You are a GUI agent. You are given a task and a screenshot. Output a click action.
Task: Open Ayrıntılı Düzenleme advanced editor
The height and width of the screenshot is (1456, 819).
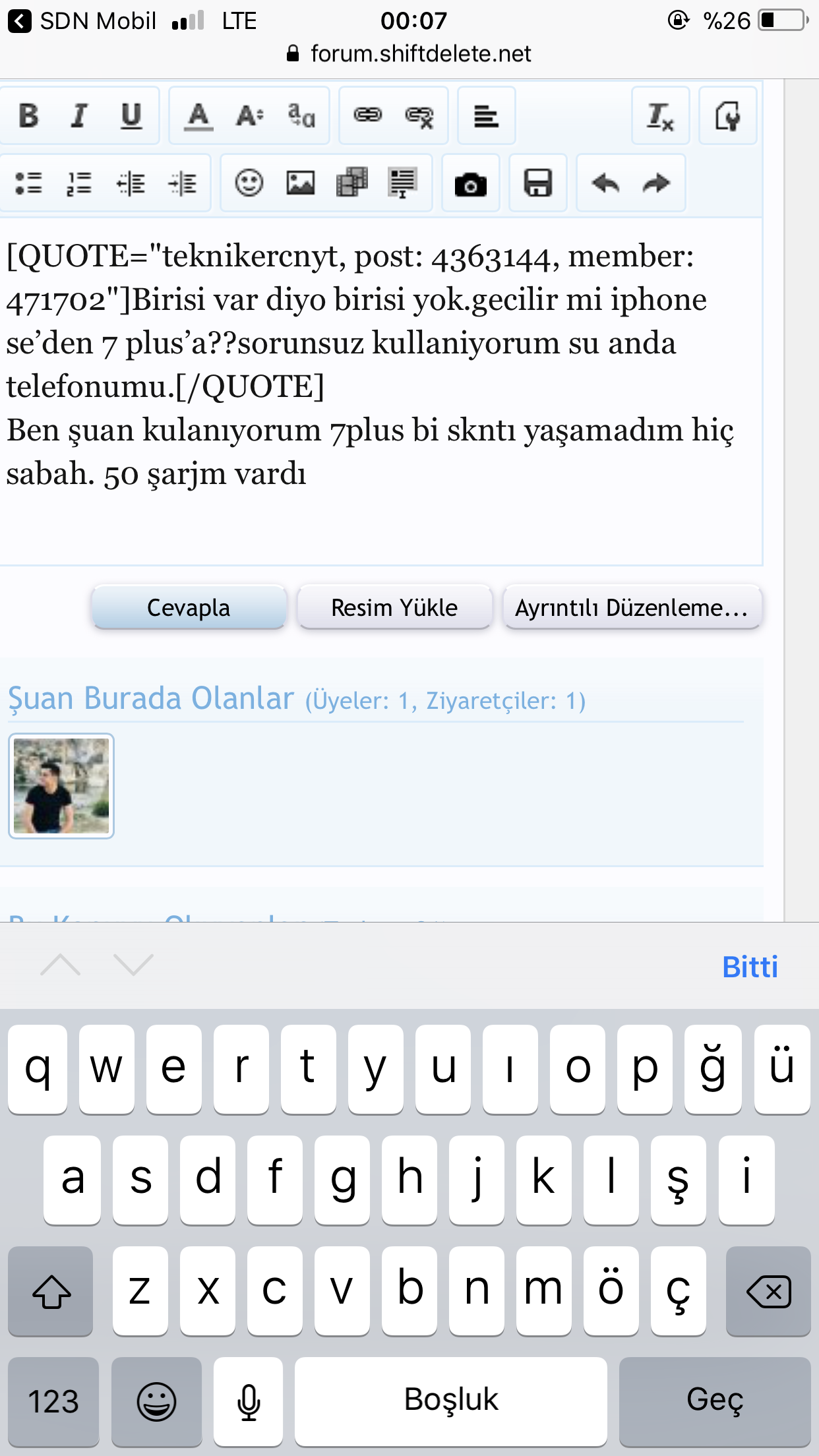[632, 607]
